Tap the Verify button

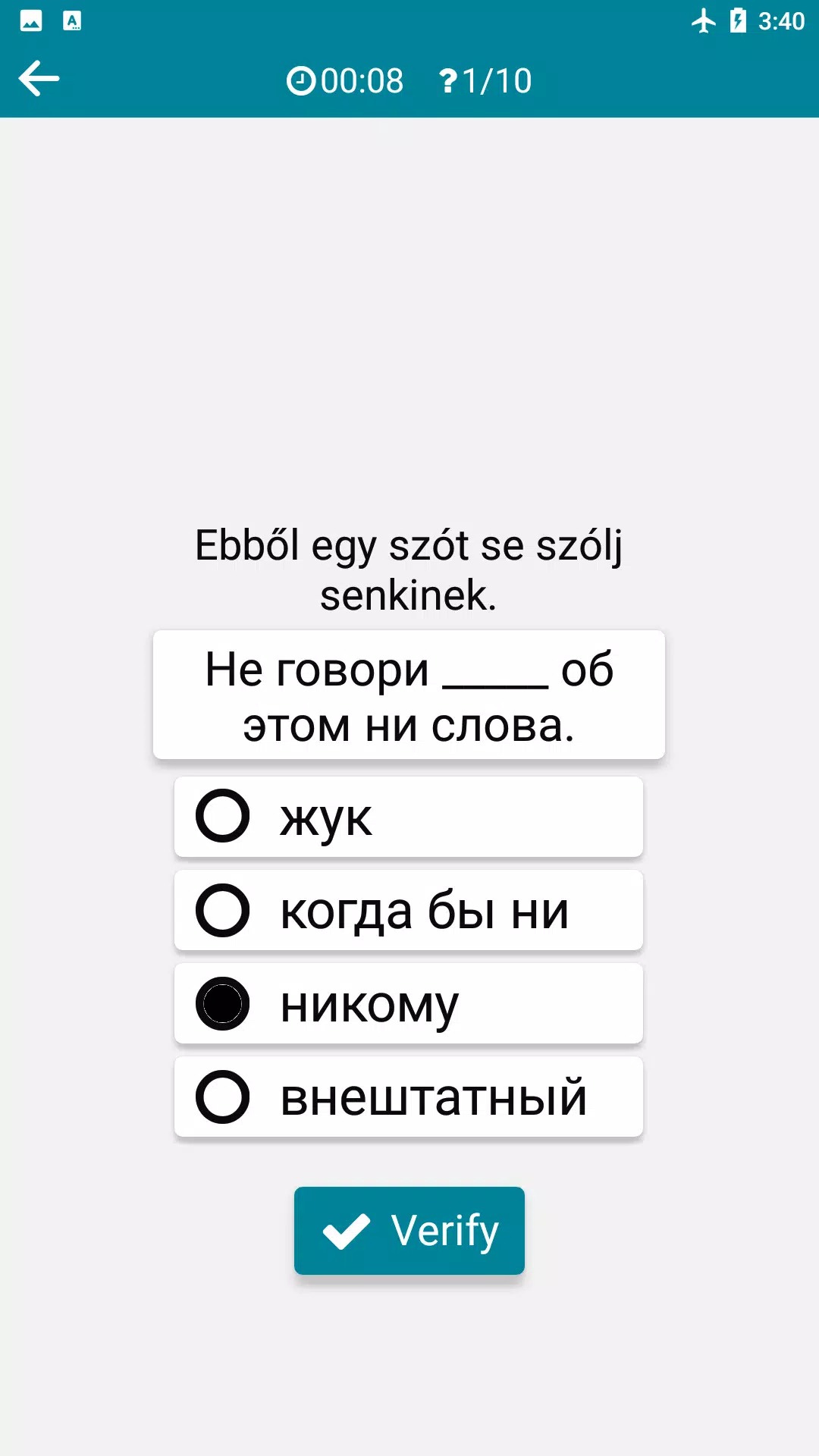point(409,1230)
